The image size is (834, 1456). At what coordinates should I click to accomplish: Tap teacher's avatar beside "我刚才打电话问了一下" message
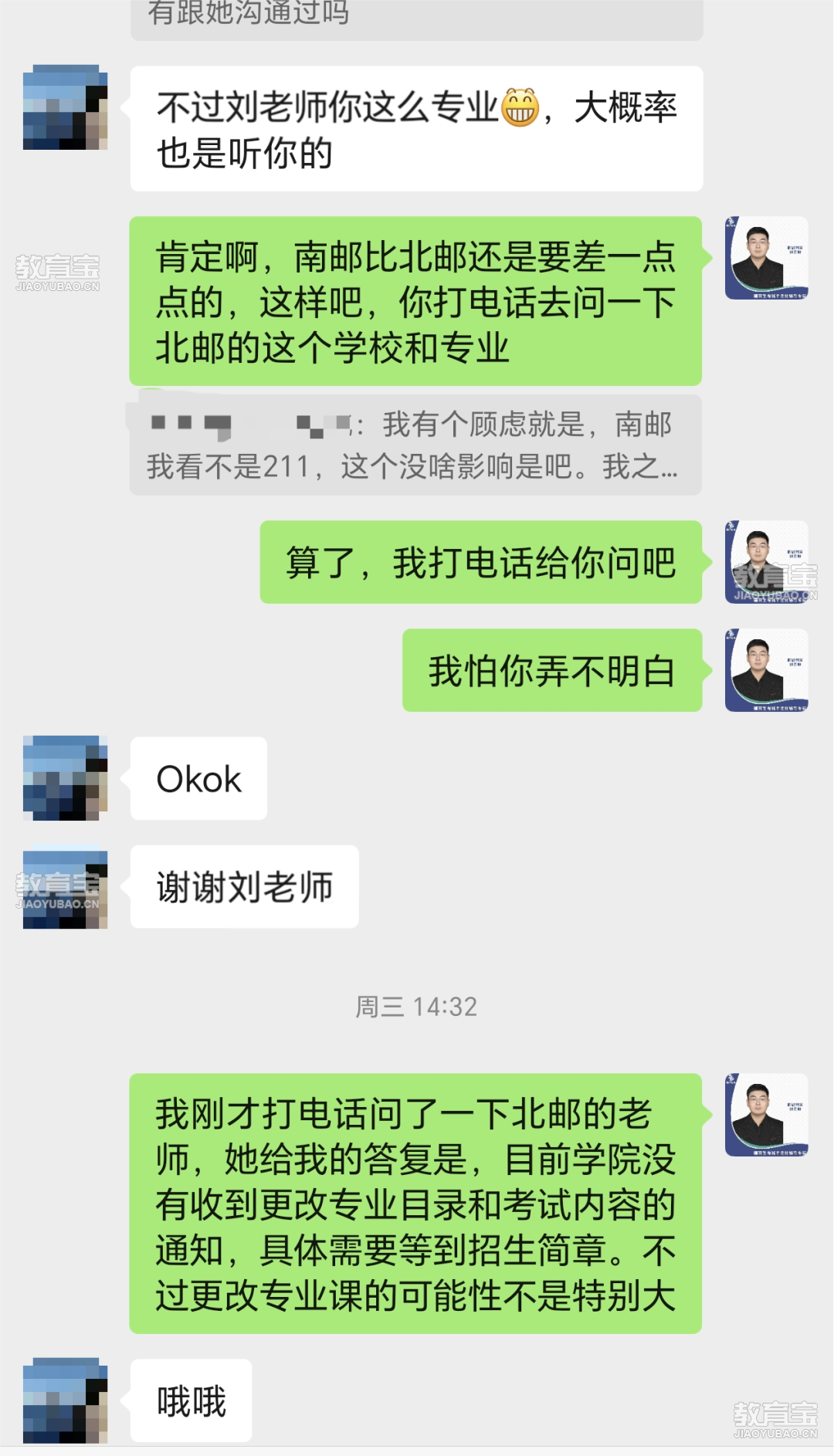(766, 1115)
